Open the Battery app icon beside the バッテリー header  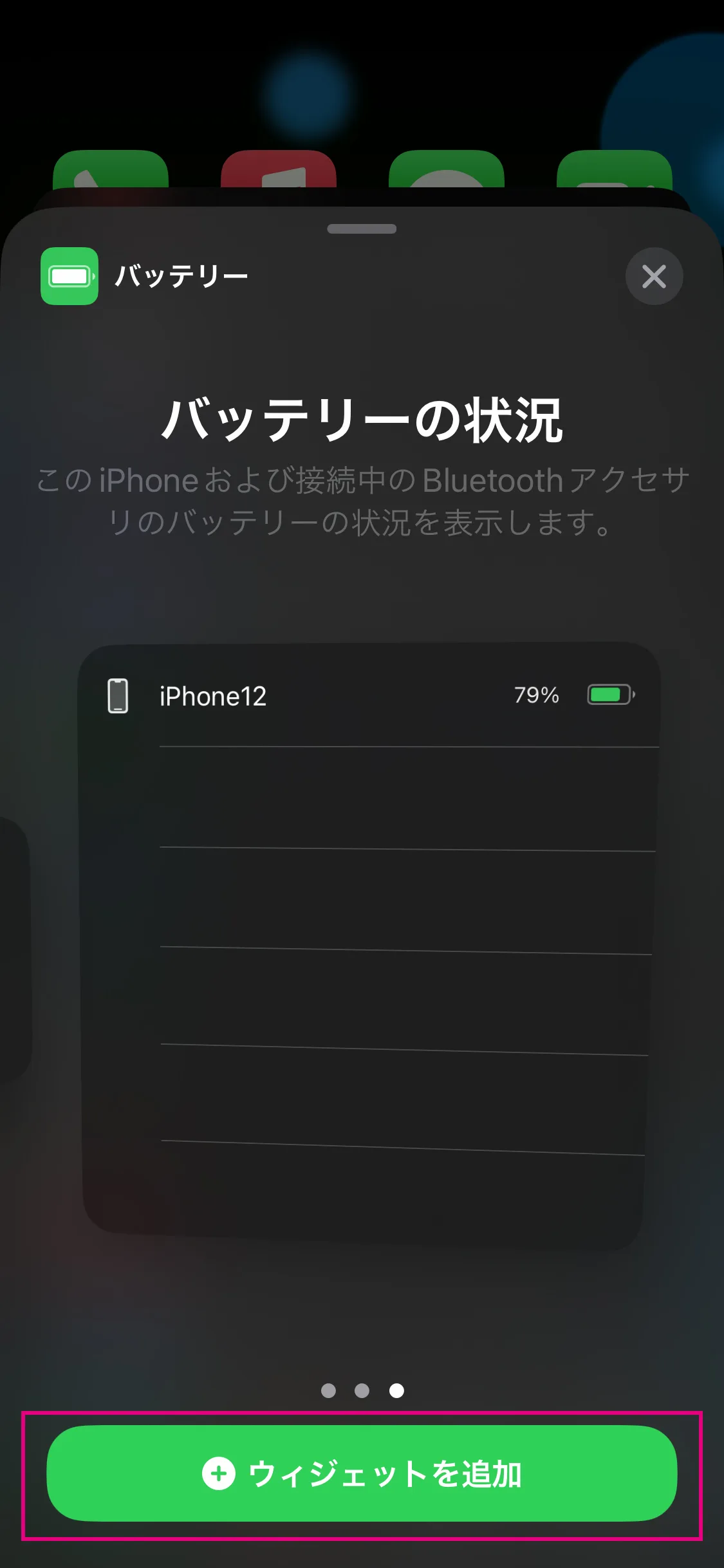pyautogui.click(x=70, y=276)
